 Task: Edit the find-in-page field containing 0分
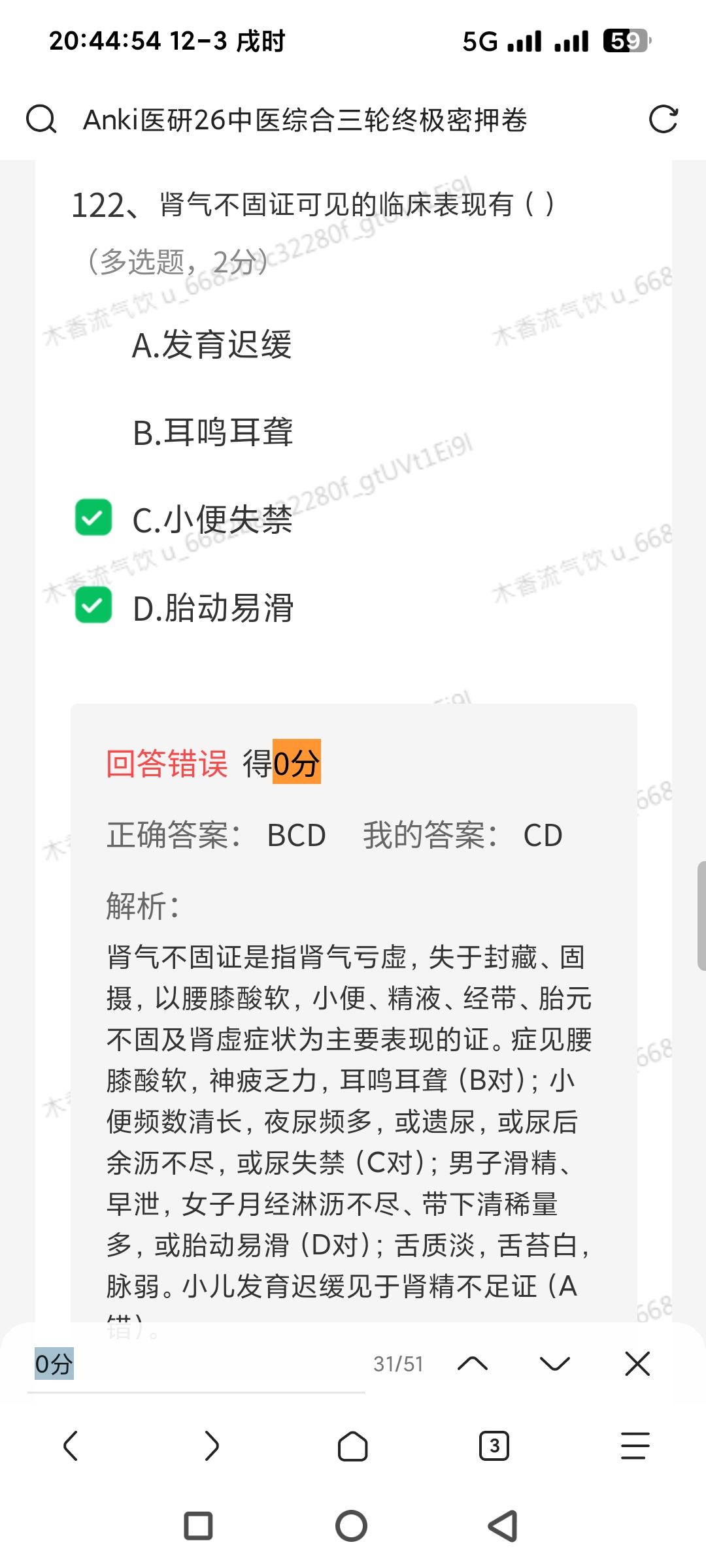point(196,1364)
